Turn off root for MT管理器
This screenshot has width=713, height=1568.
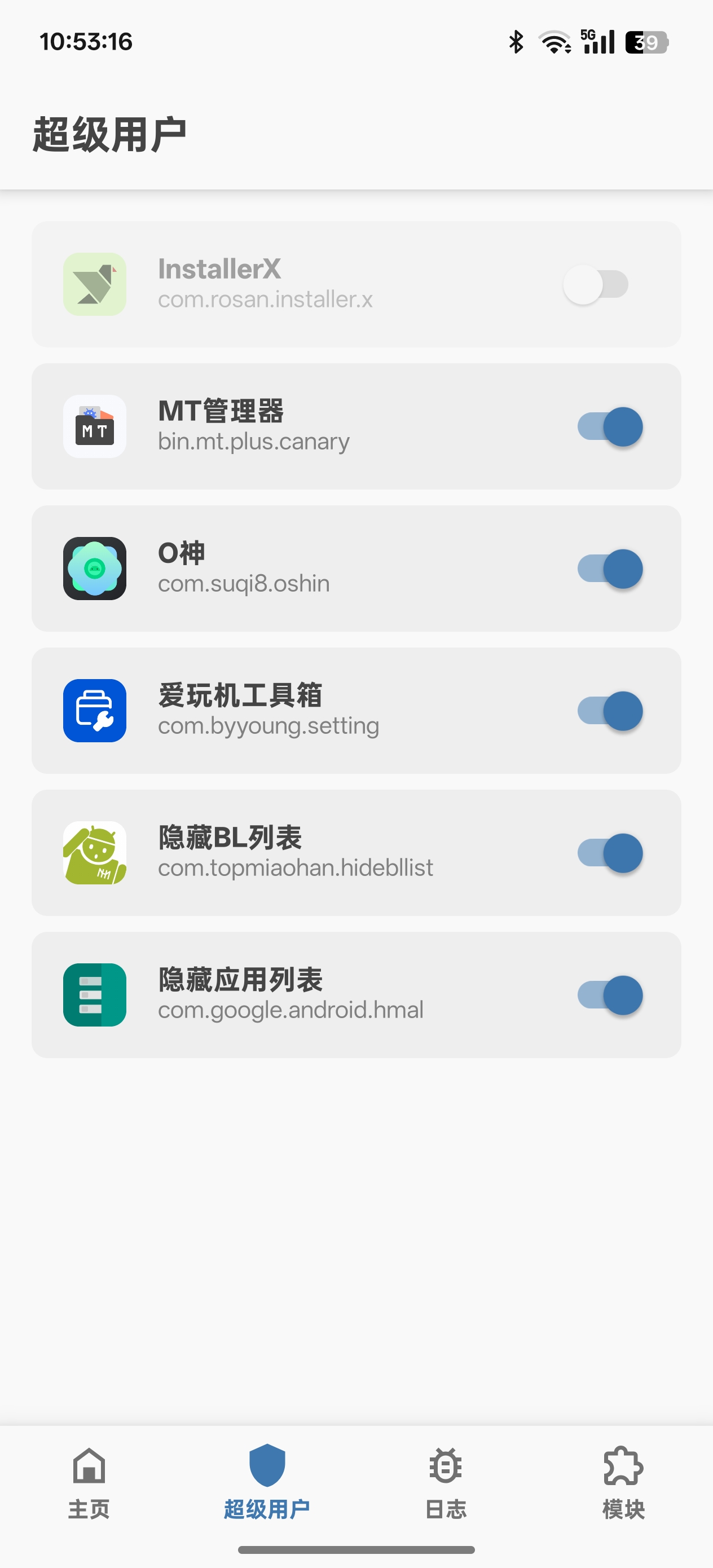tap(609, 427)
